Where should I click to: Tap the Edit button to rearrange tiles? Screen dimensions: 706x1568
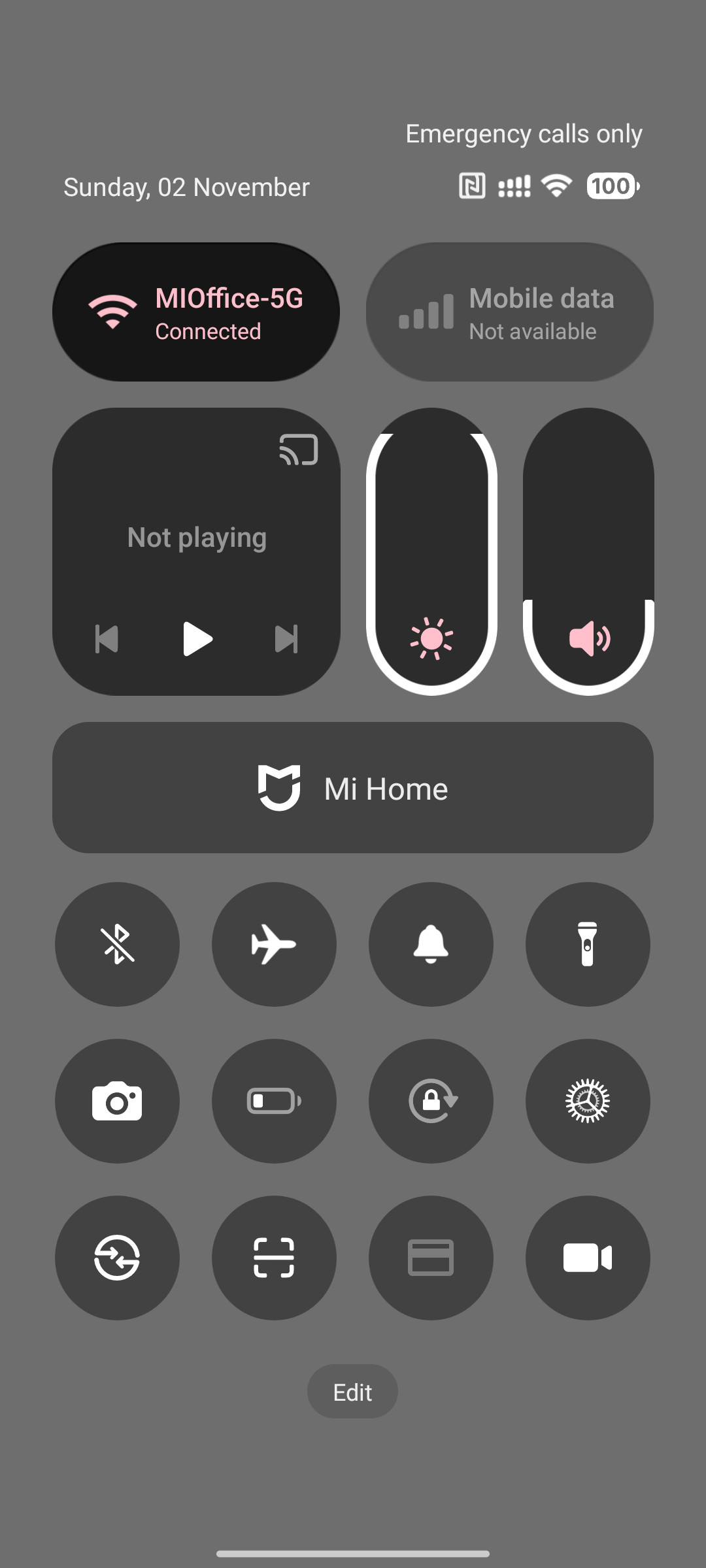(352, 1392)
